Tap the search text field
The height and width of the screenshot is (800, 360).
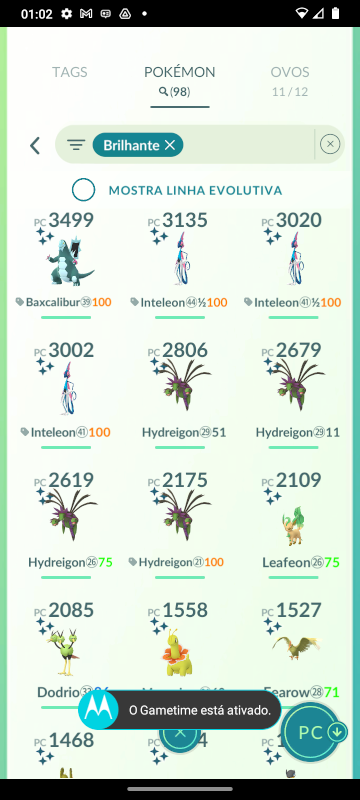(x=248, y=145)
